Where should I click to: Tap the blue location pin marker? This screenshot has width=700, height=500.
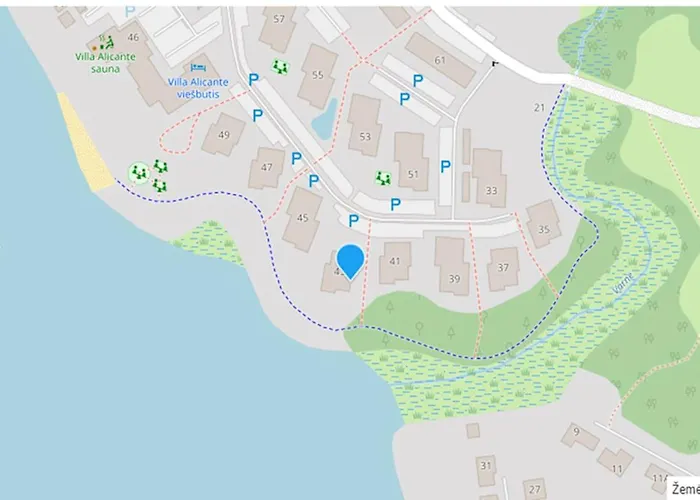(349, 261)
